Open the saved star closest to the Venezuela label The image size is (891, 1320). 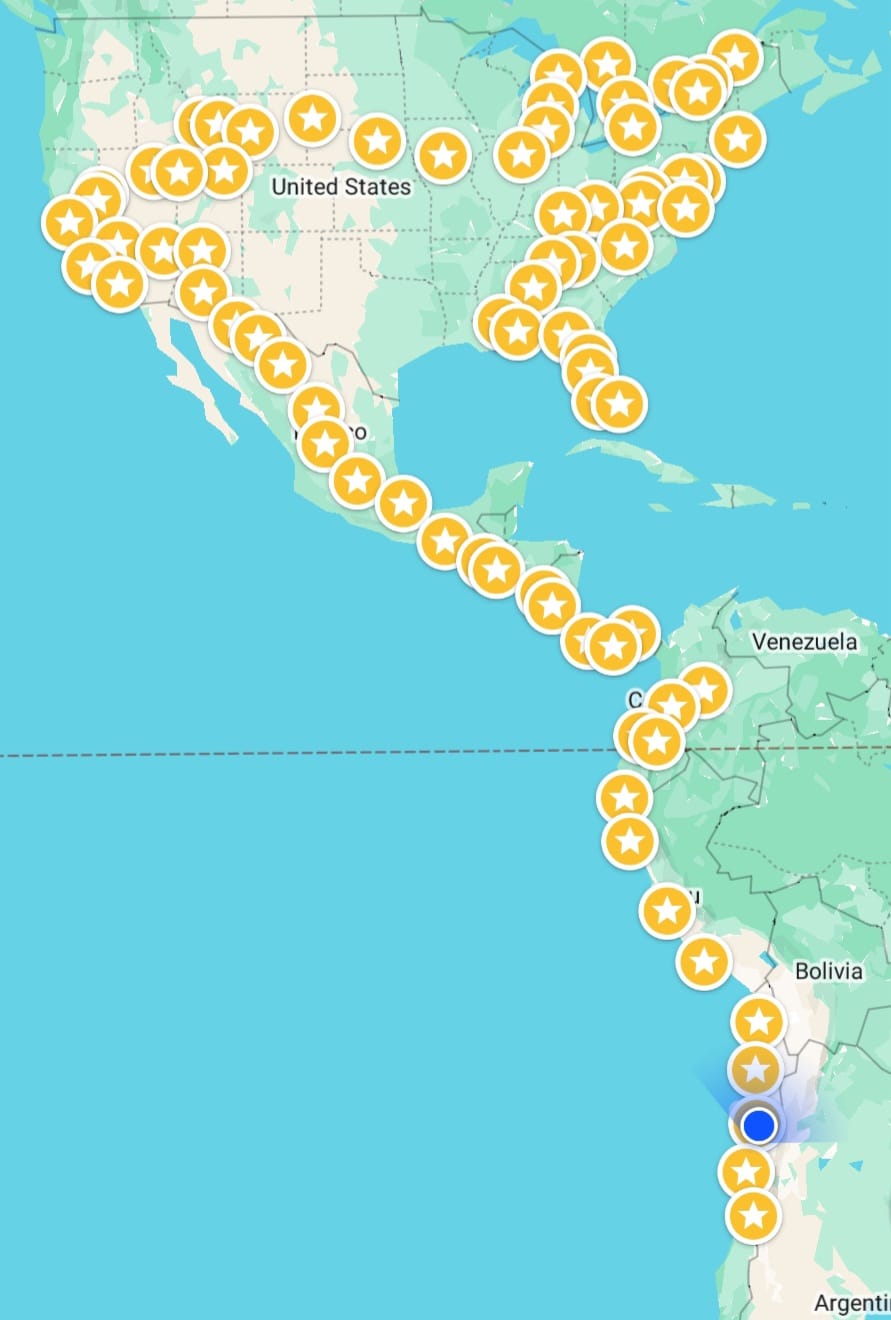pos(704,689)
